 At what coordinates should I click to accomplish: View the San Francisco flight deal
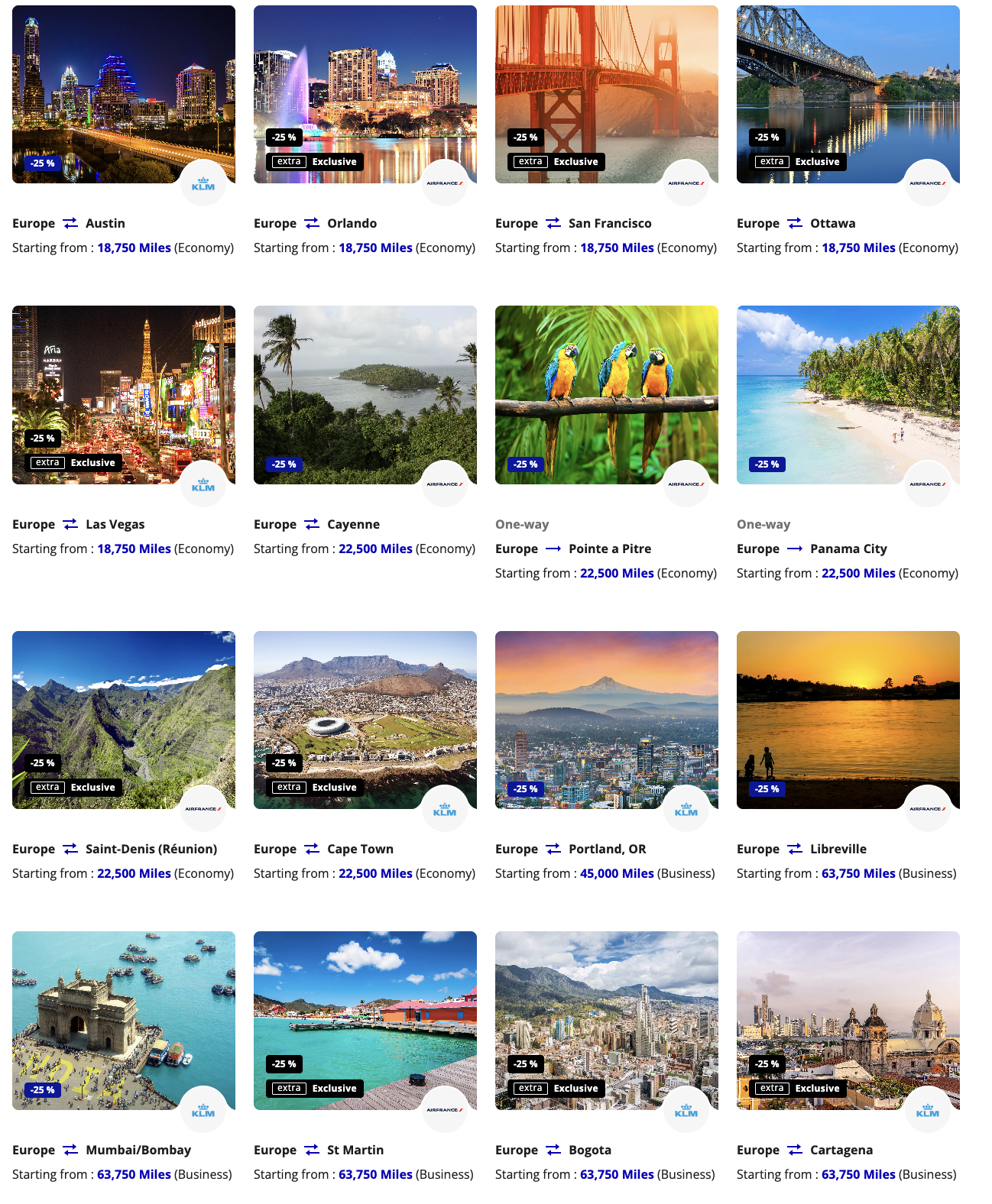[x=607, y=95]
